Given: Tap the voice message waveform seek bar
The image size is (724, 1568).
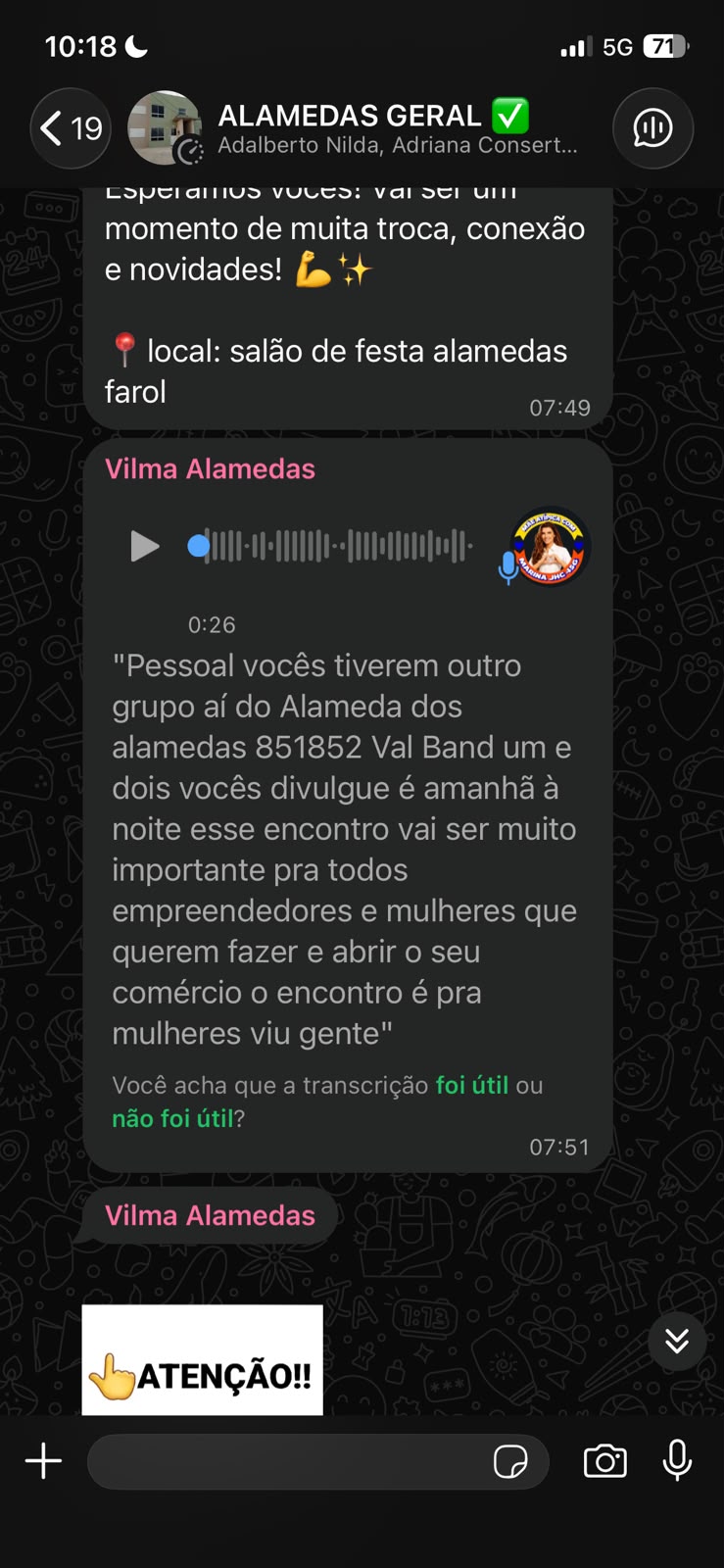Looking at the screenshot, I should (331, 546).
